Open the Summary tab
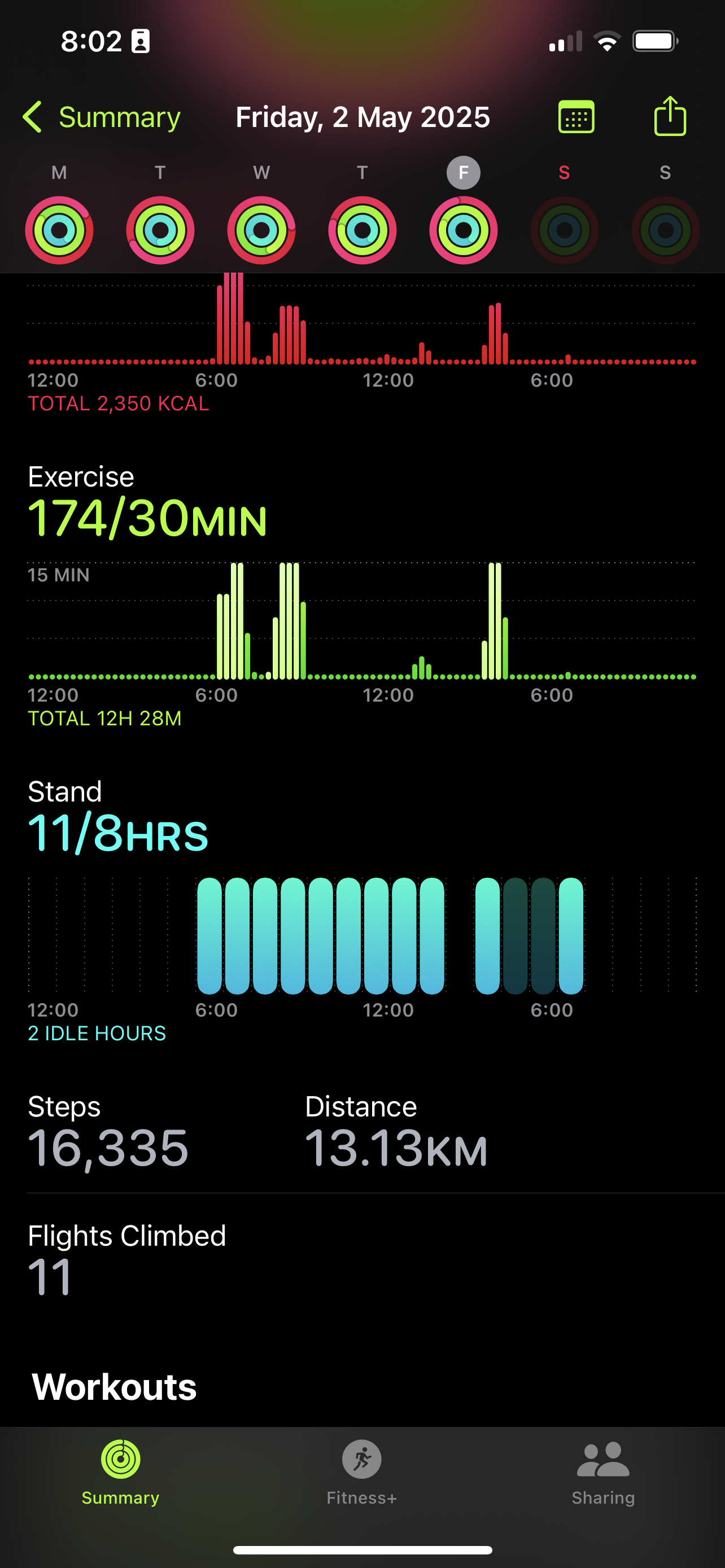 pyautogui.click(x=120, y=1473)
